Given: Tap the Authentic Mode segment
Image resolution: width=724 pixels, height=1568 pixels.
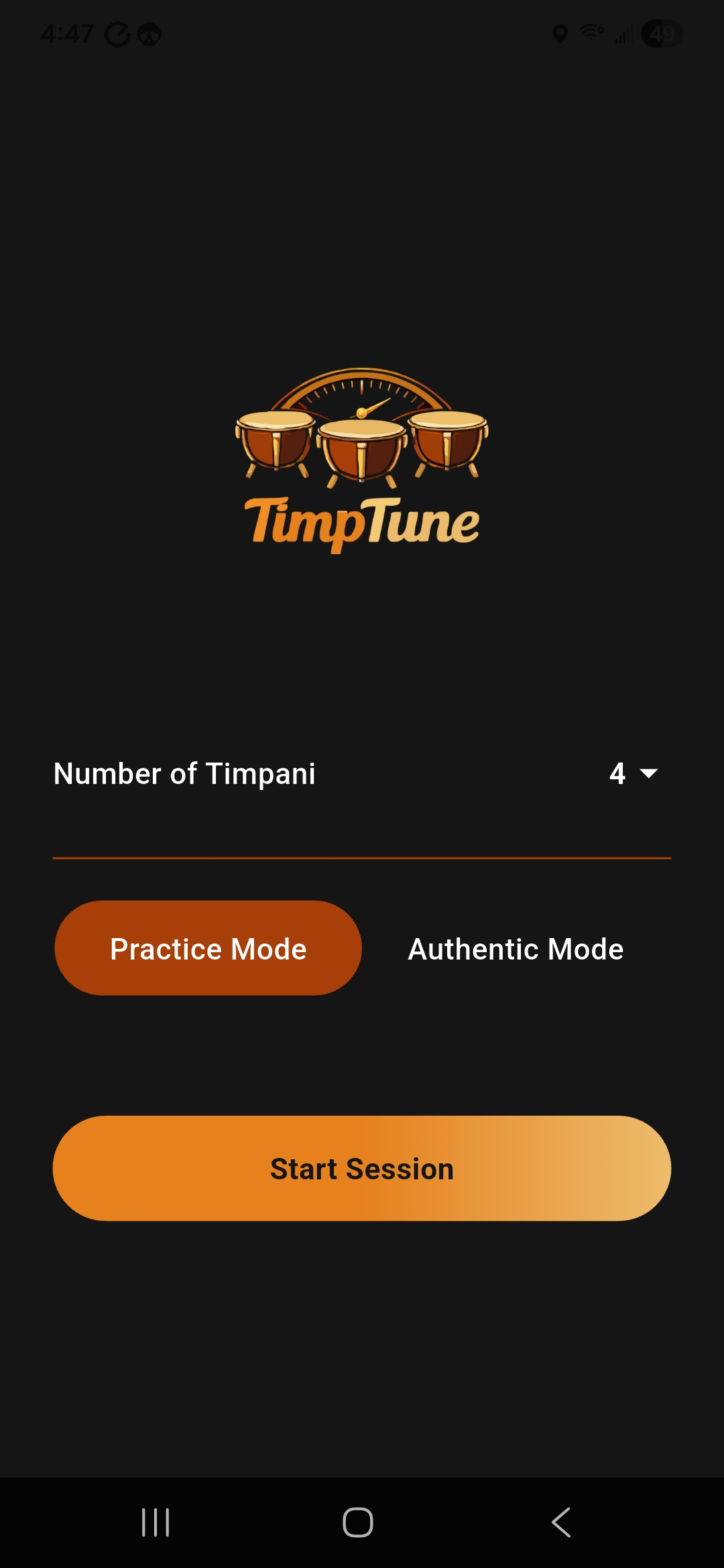Looking at the screenshot, I should tap(515, 948).
